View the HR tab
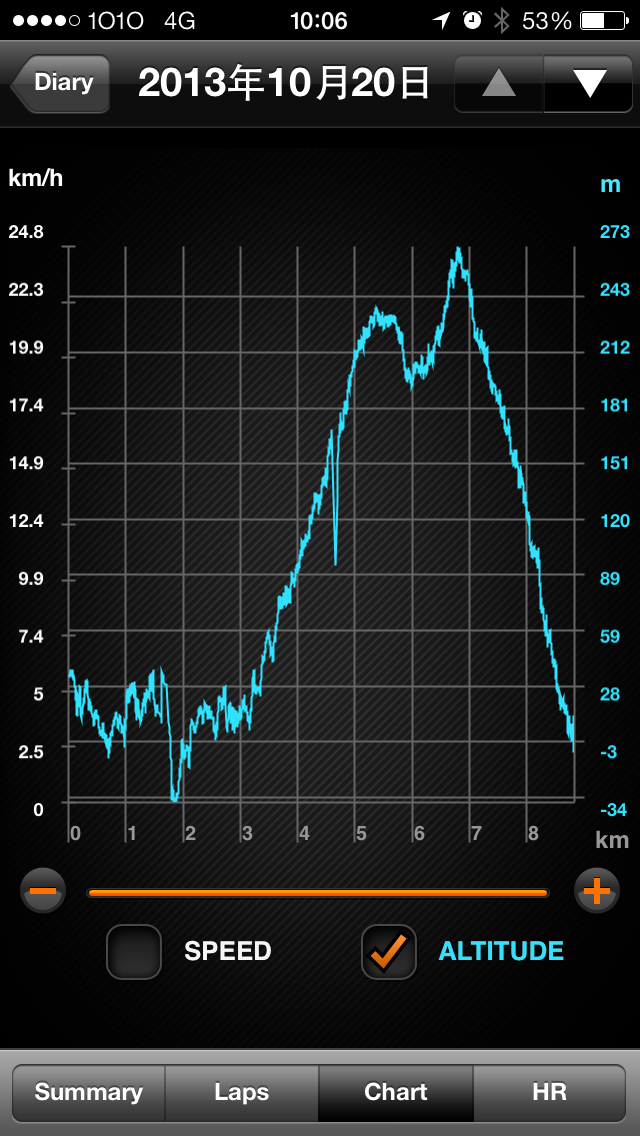Image resolution: width=640 pixels, height=1136 pixels. [549, 1092]
